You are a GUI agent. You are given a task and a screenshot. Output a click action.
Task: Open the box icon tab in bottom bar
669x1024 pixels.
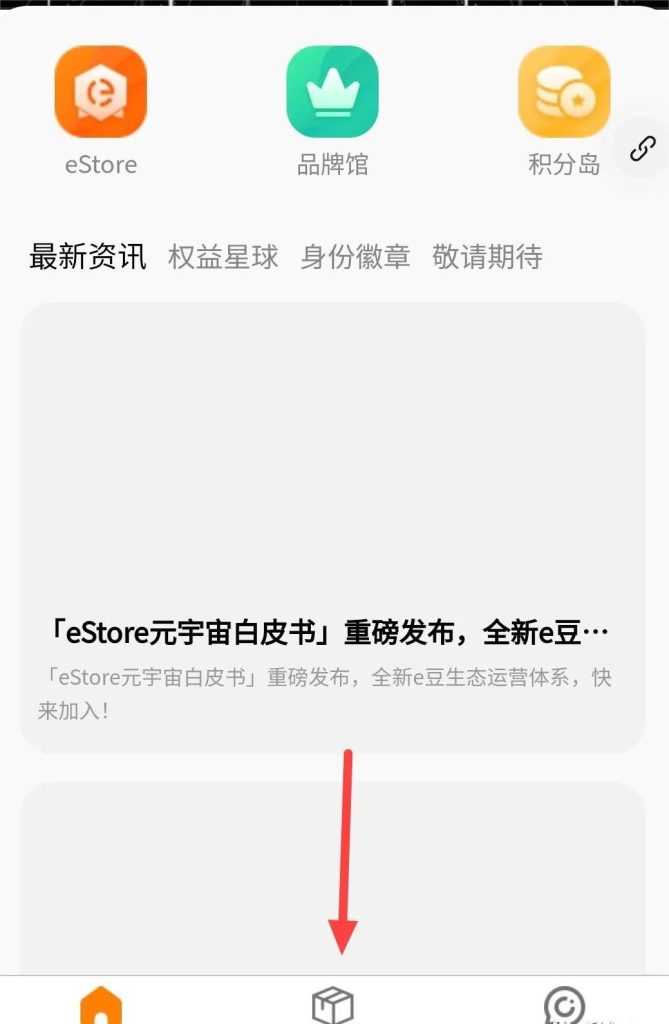point(333,1004)
